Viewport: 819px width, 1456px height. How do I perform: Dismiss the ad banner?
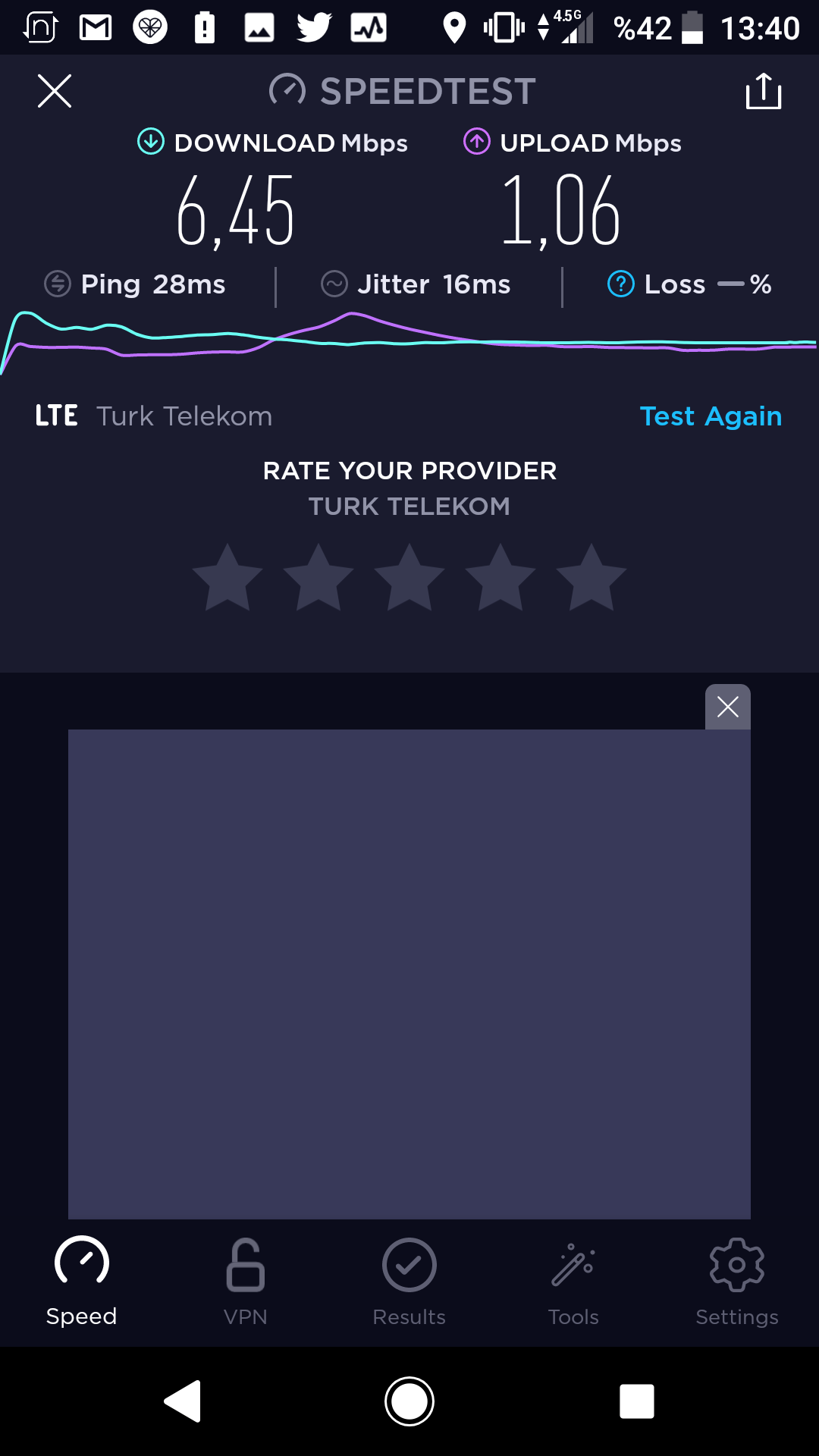[x=728, y=707]
